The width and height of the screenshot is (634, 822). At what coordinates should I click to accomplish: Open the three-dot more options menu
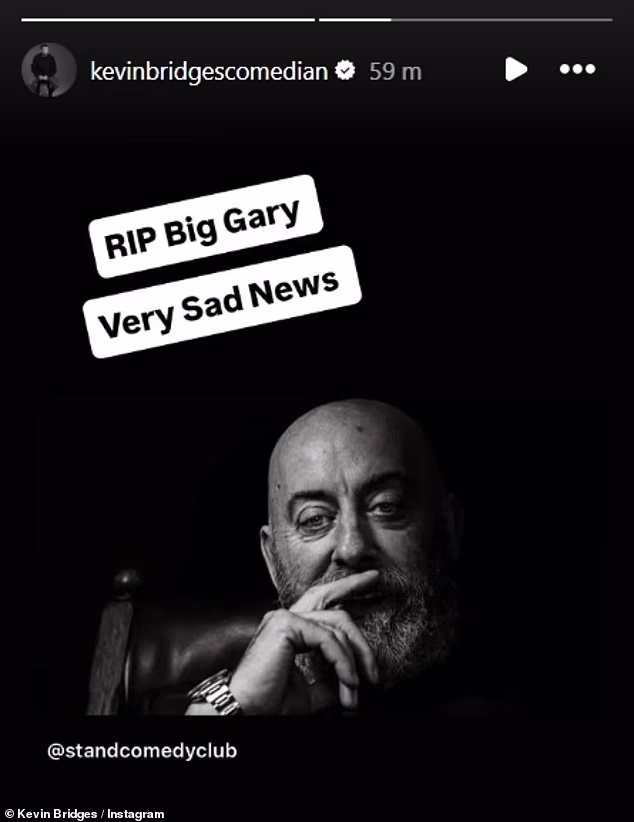(577, 70)
